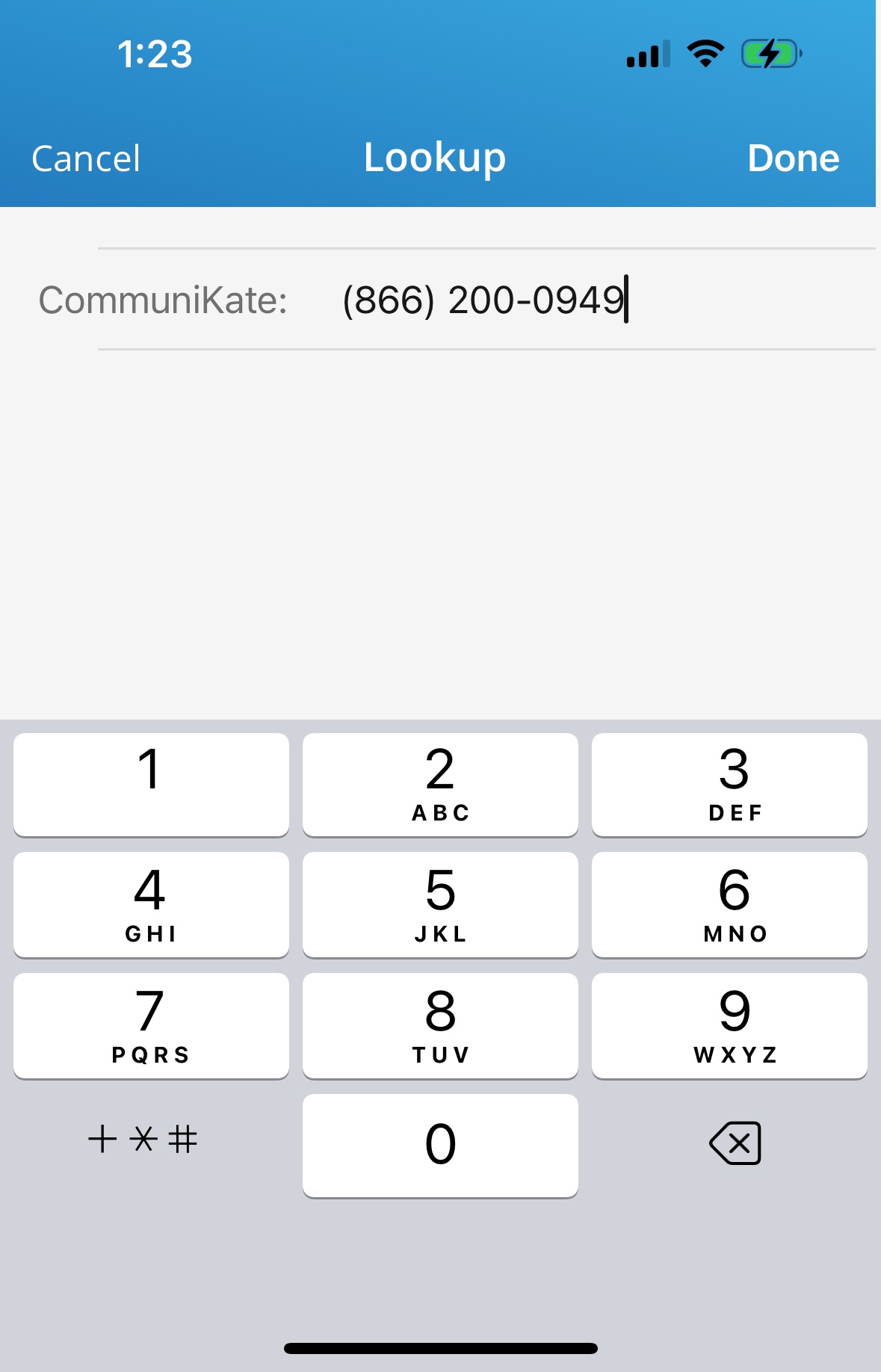
Task: Tap the symbols key with plus star pound
Action: 146,1140
